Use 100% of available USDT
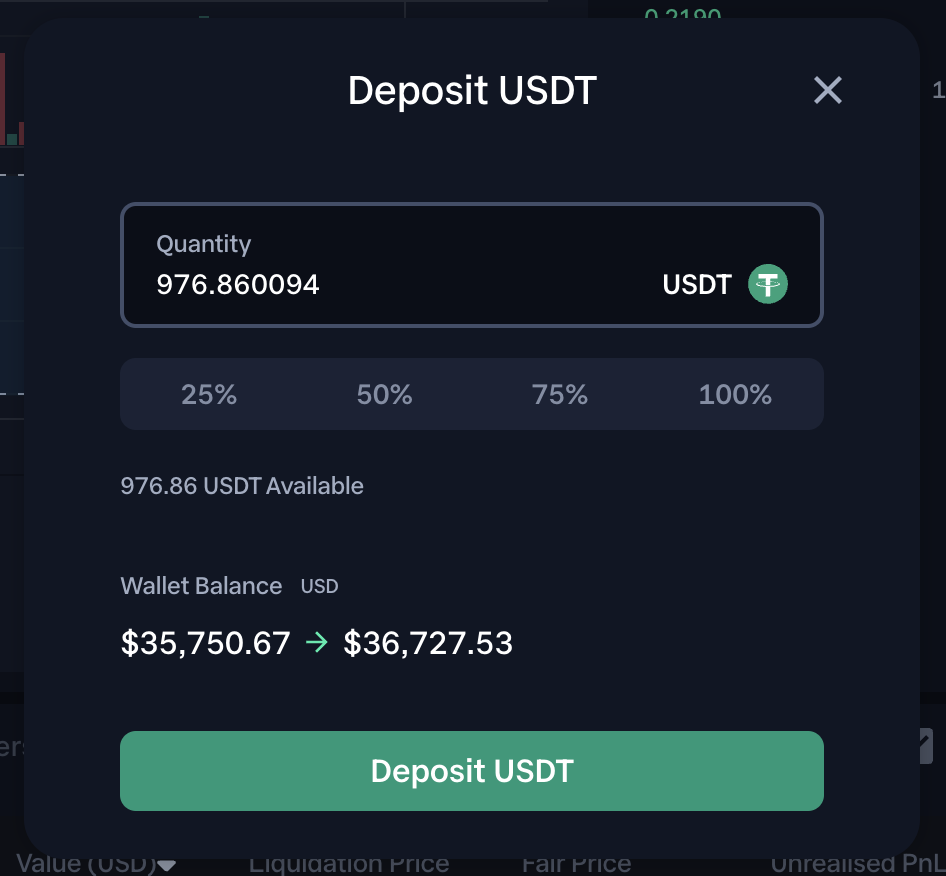The width and height of the screenshot is (946, 876). (735, 395)
